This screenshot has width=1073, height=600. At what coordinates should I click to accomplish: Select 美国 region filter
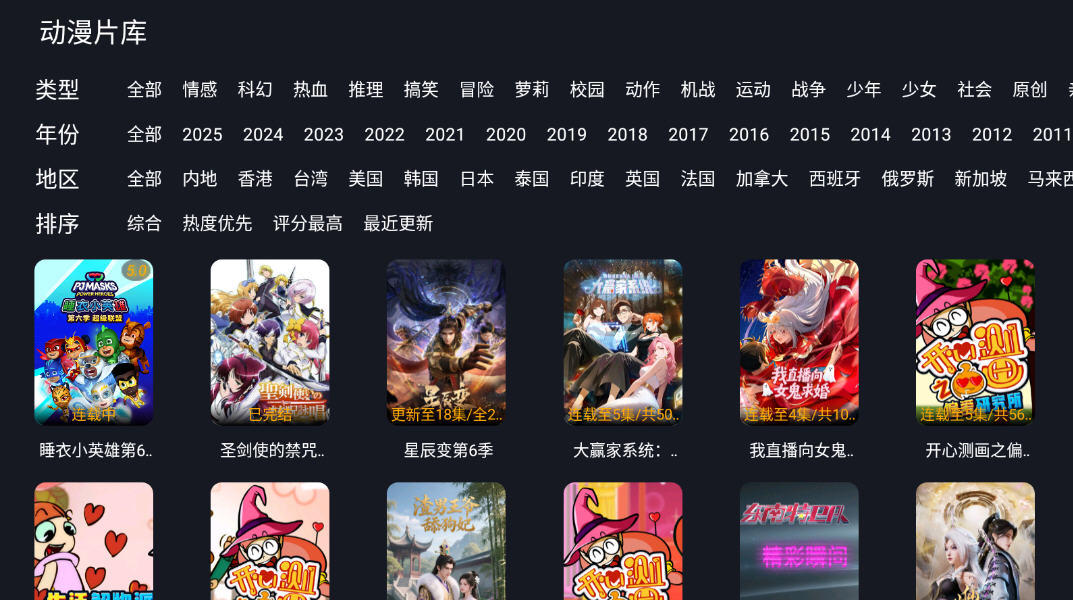pyautogui.click(x=366, y=179)
